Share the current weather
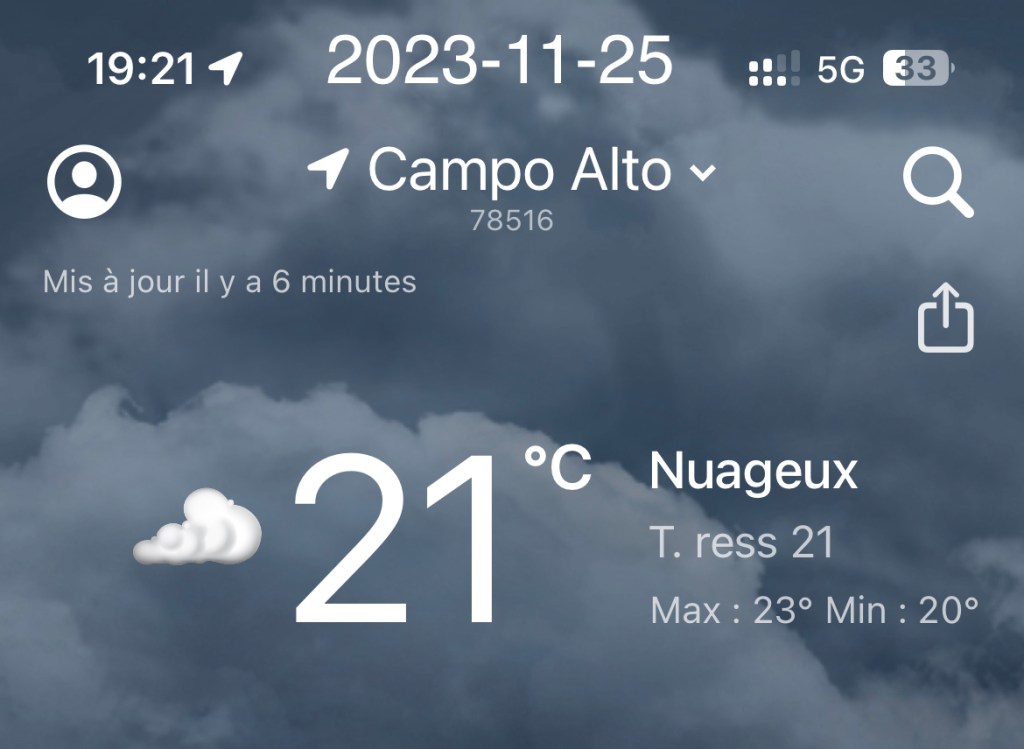Screen dimensions: 1024x749 click(945, 320)
